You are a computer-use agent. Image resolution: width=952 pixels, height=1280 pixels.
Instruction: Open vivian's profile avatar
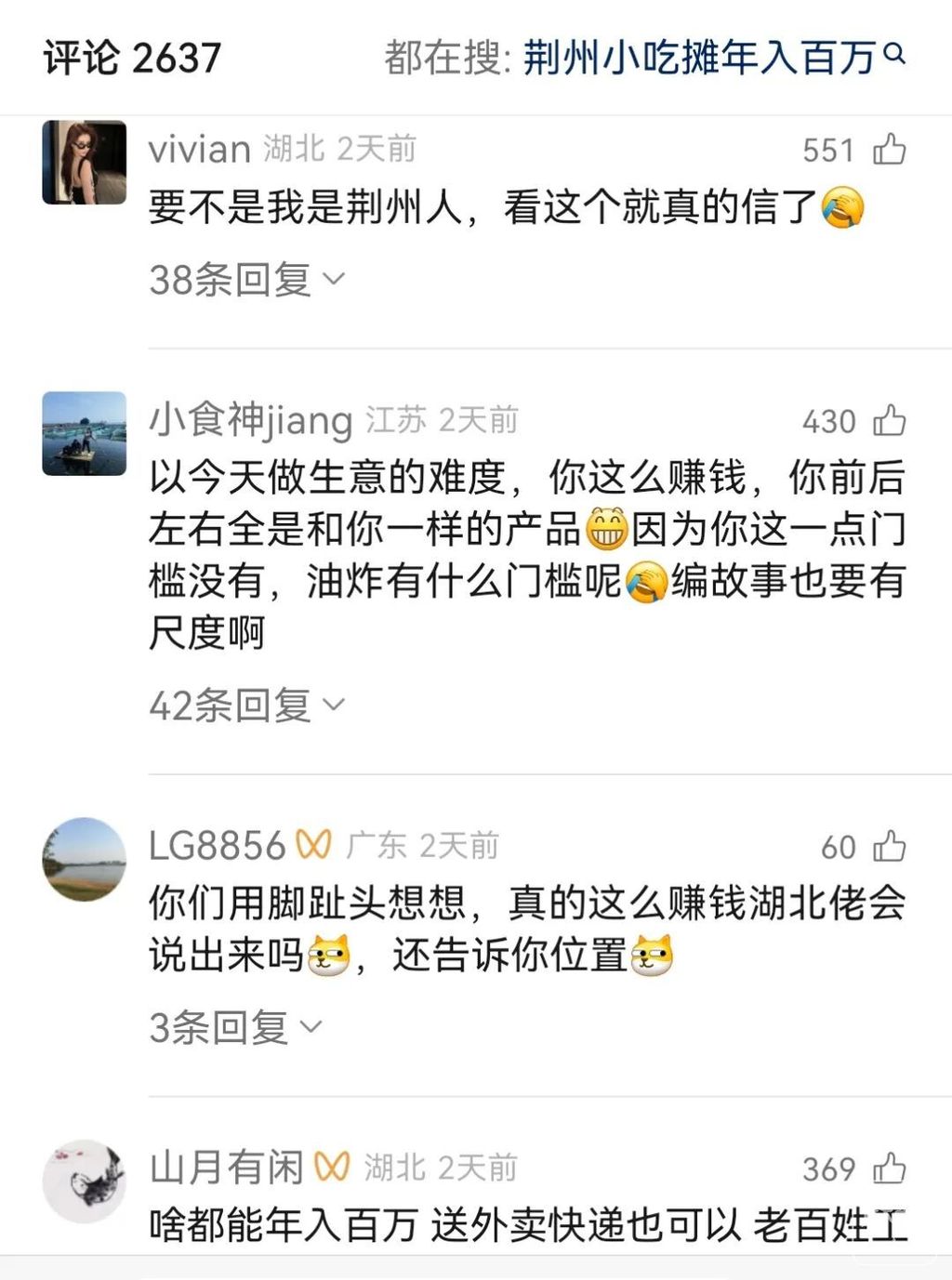(85, 163)
